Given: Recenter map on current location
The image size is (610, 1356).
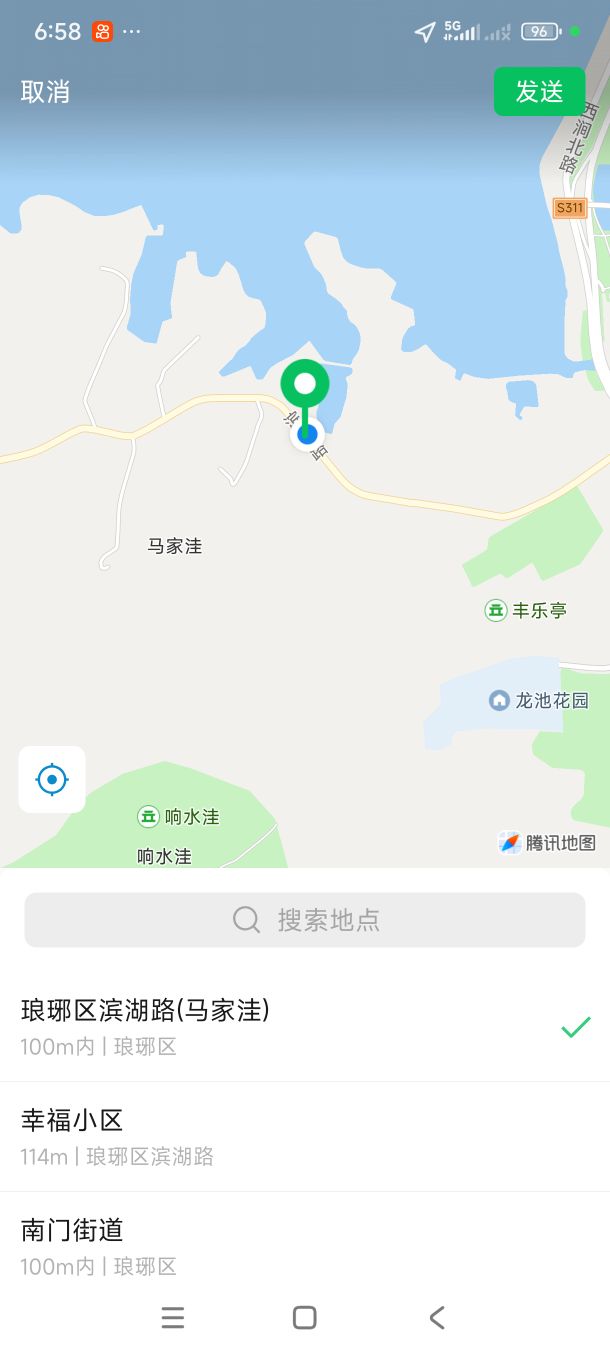Looking at the screenshot, I should click(52, 779).
